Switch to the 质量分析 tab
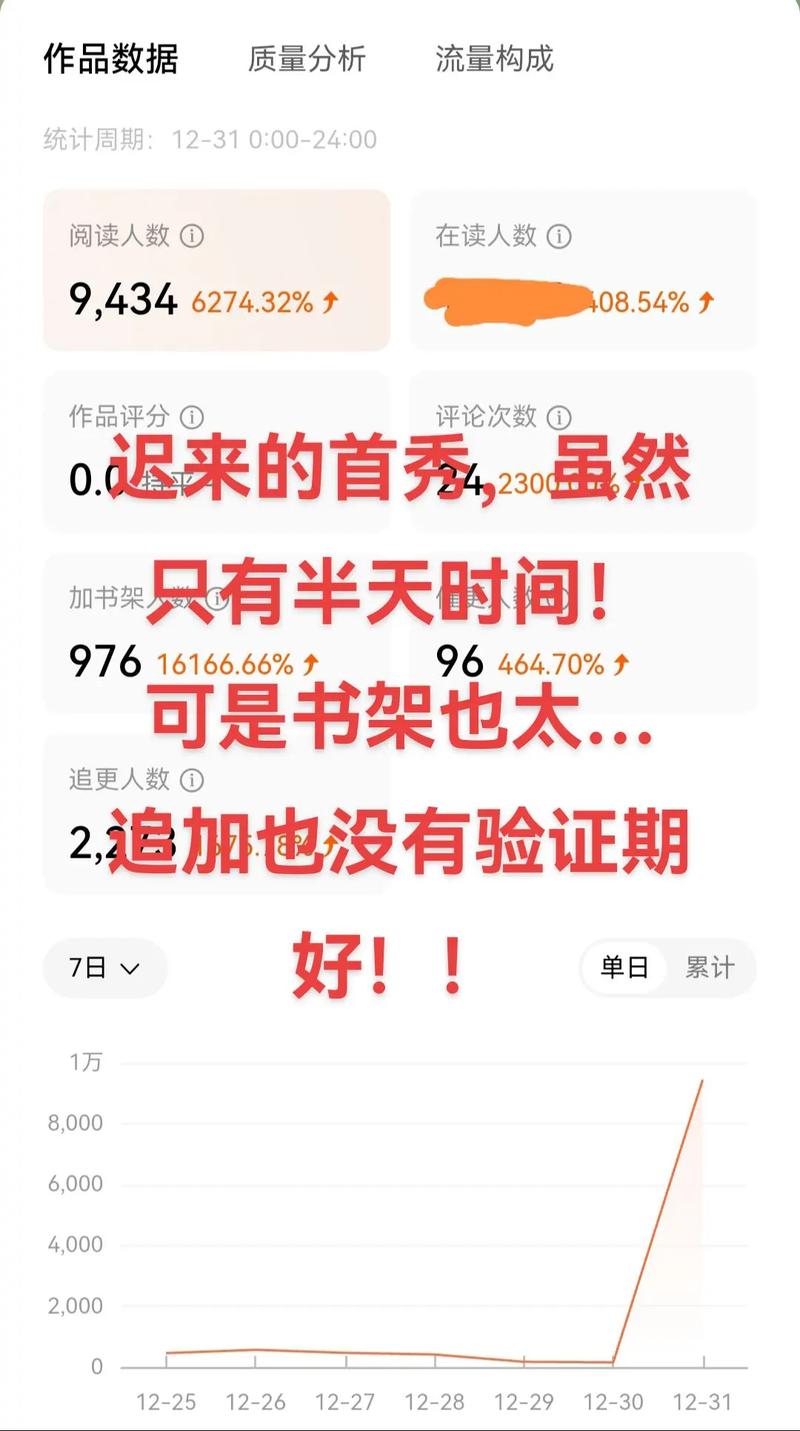The image size is (800, 1431). tap(307, 59)
